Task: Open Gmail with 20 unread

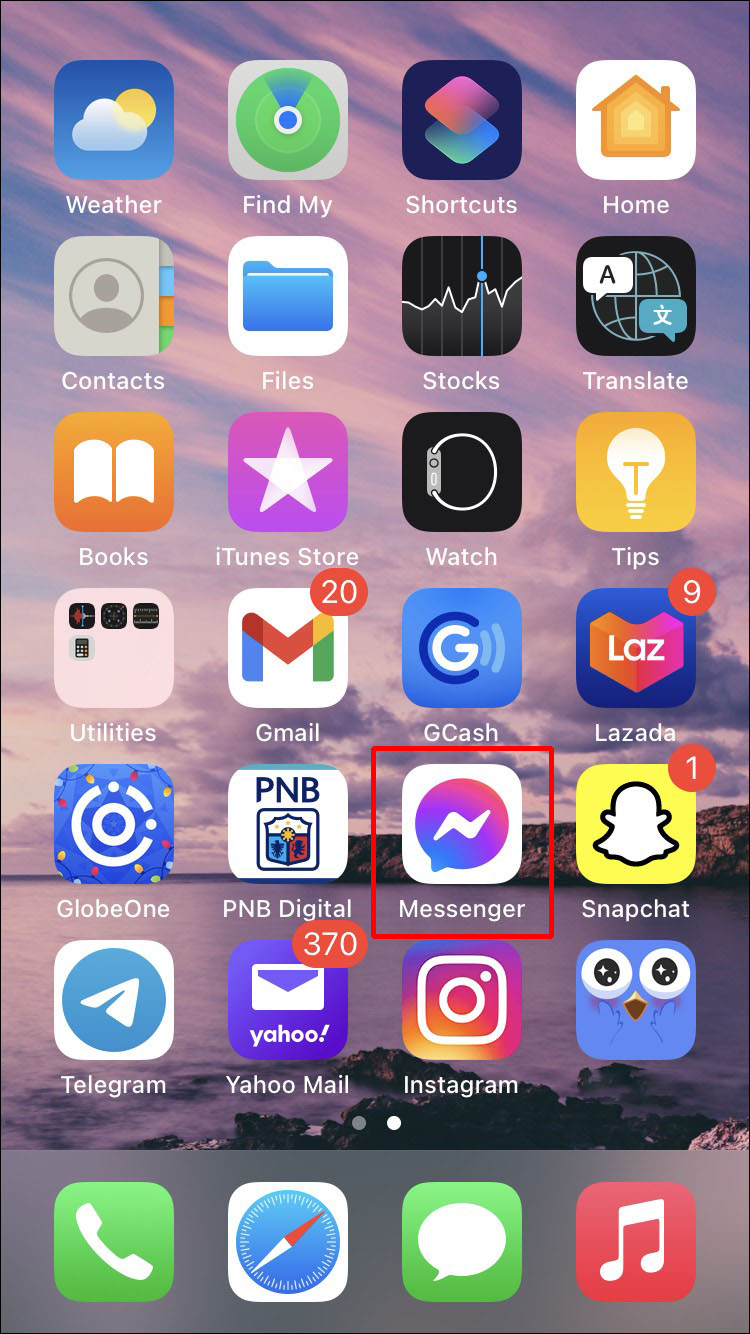Action: click(287, 648)
